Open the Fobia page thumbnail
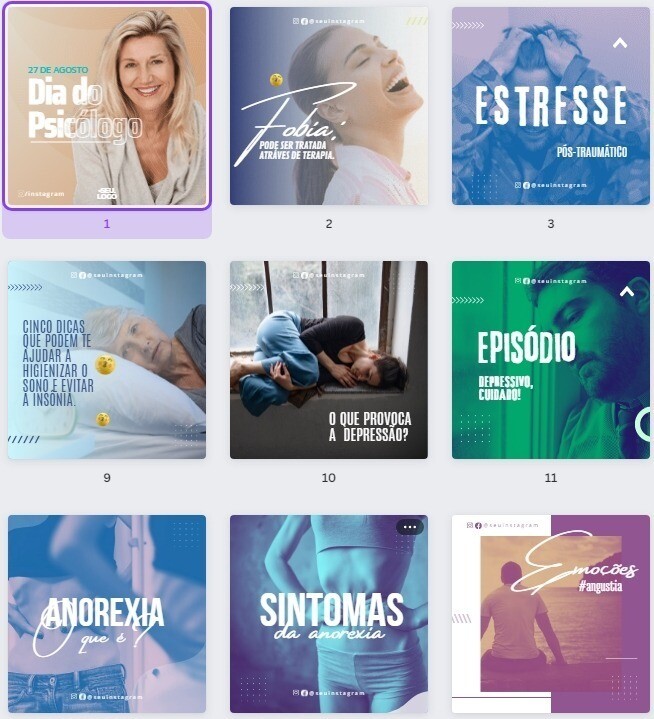This screenshot has width=654, height=719. coord(329,106)
